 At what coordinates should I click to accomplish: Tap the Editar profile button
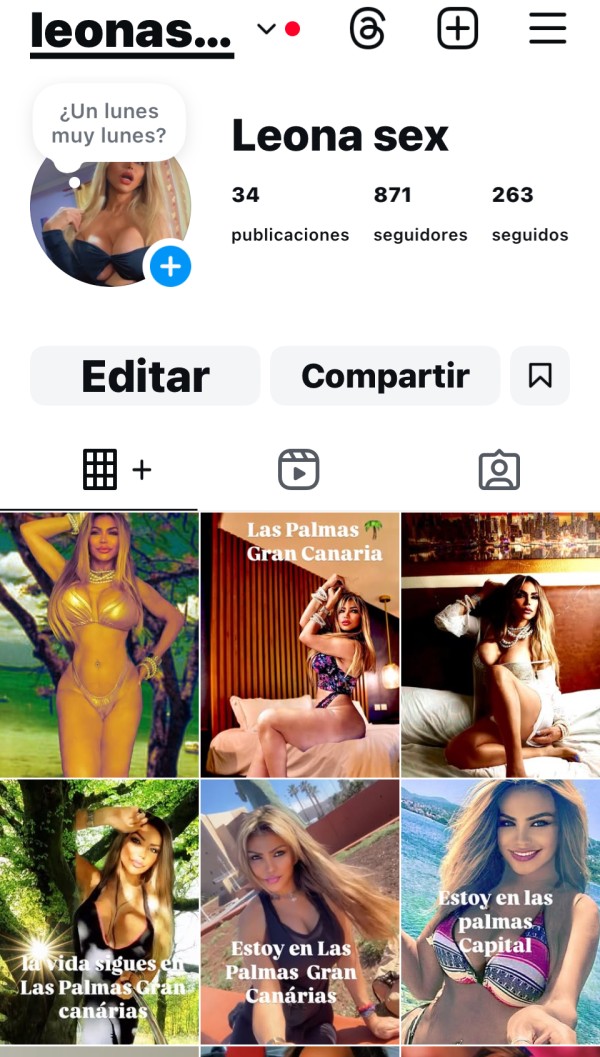coord(145,376)
